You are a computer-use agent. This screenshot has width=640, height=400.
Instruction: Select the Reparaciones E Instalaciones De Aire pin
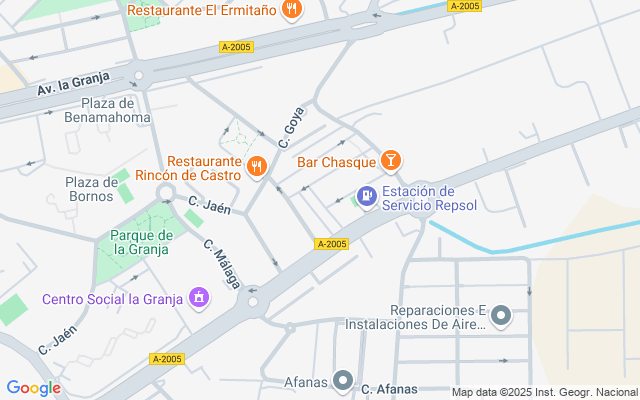click(502, 317)
